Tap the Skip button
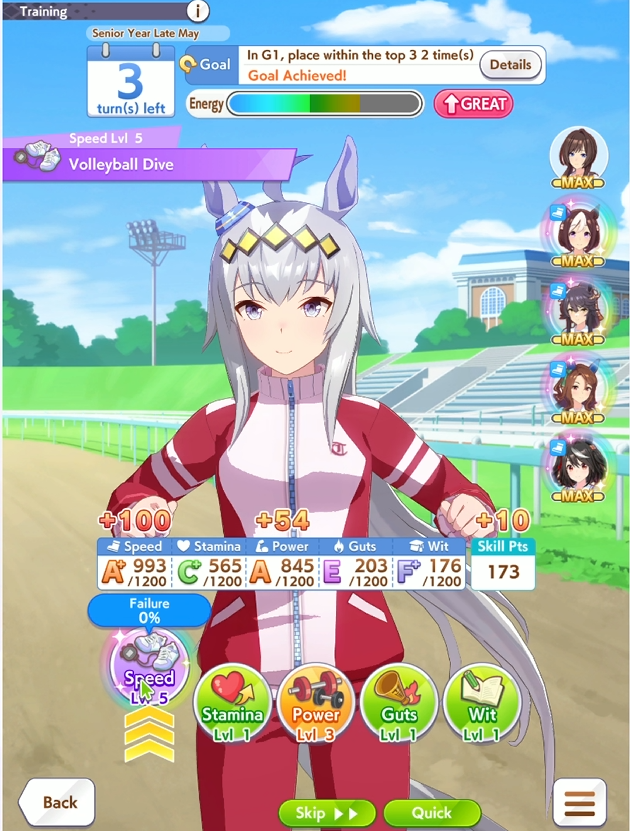 click(x=327, y=813)
